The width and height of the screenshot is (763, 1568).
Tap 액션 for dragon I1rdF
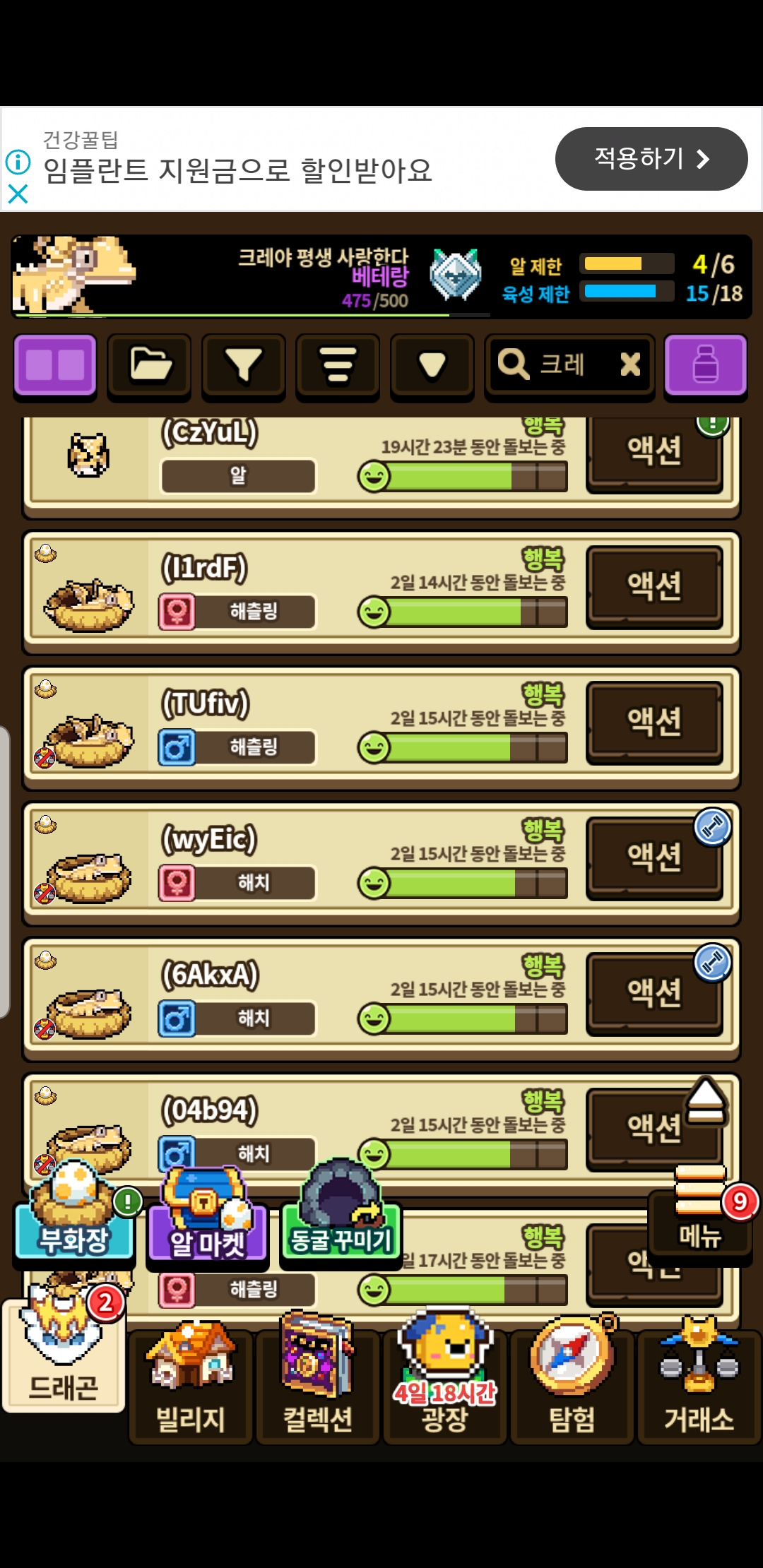point(654,586)
